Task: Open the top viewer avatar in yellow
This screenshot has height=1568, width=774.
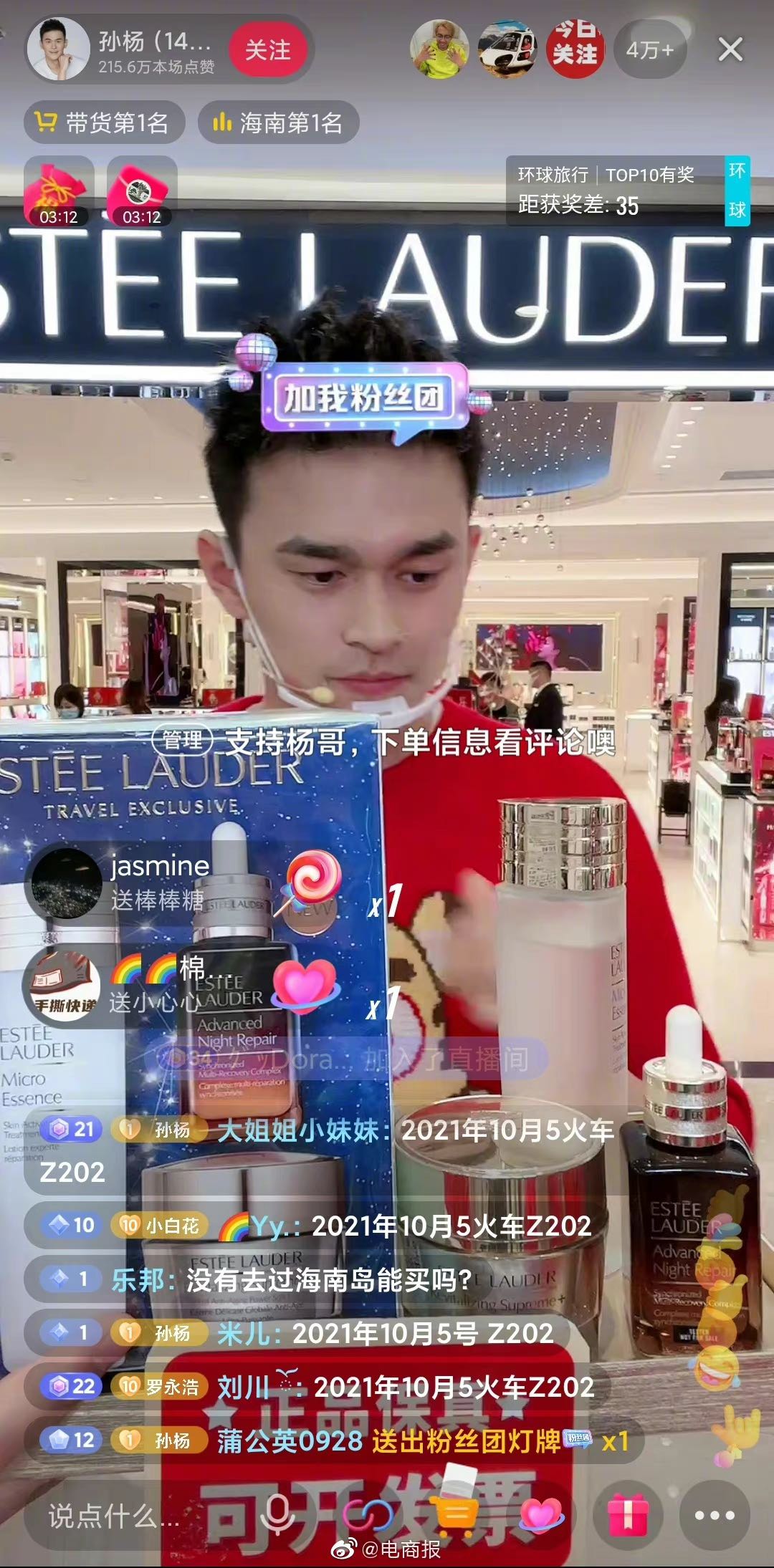Action: click(x=439, y=49)
